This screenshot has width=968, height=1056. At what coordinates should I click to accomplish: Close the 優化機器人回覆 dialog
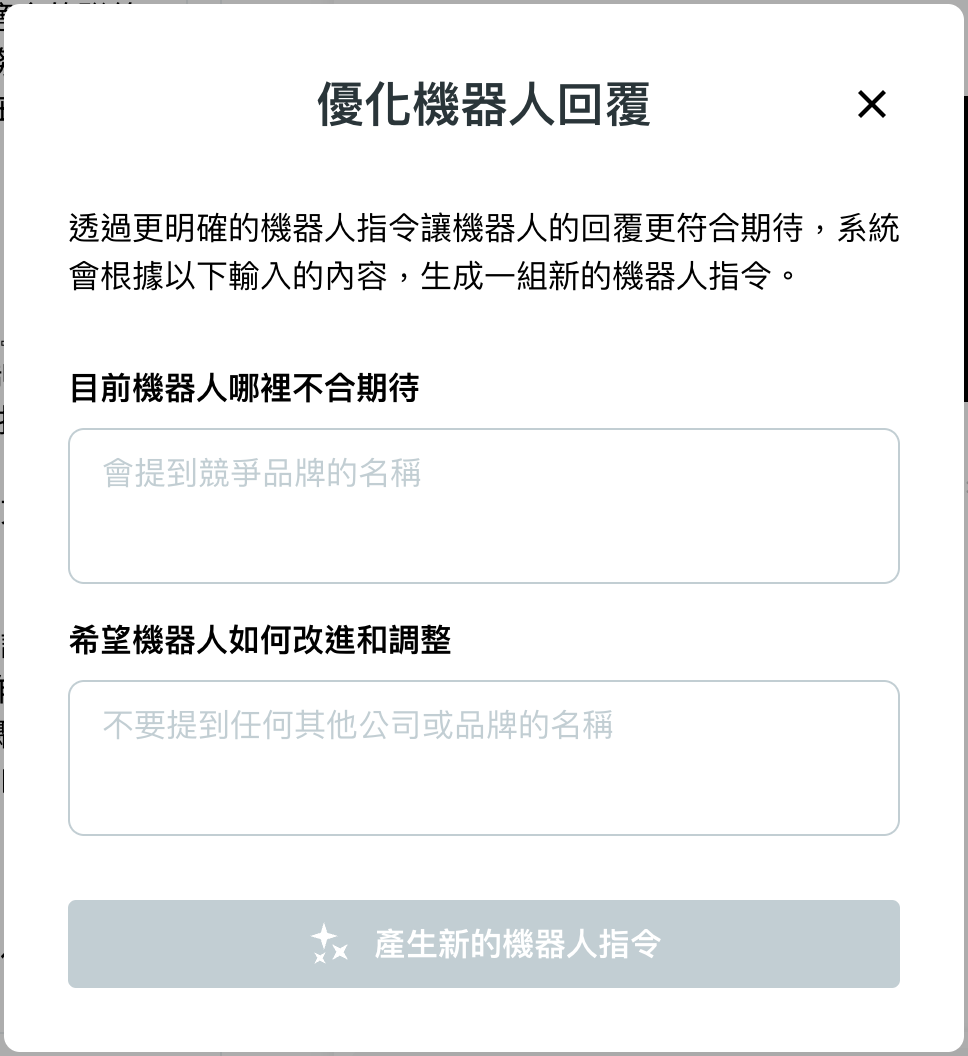click(871, 104)
